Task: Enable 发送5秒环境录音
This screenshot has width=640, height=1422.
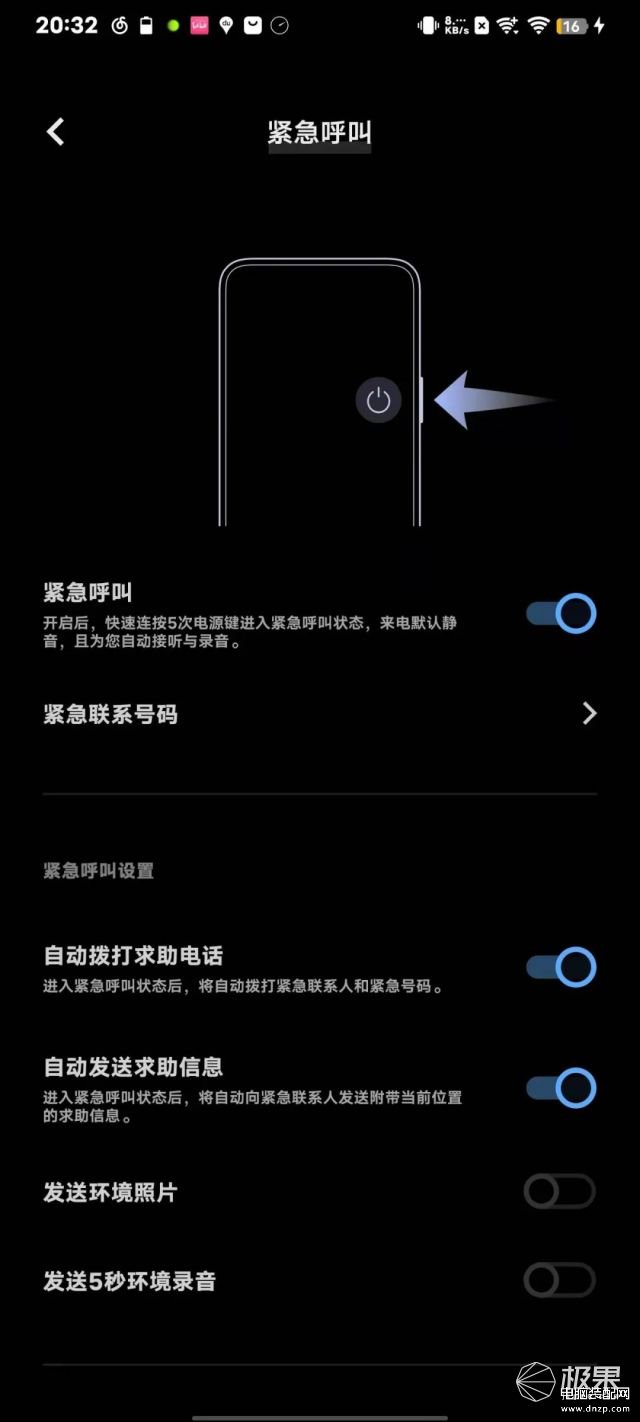Action: point(560,1280)
